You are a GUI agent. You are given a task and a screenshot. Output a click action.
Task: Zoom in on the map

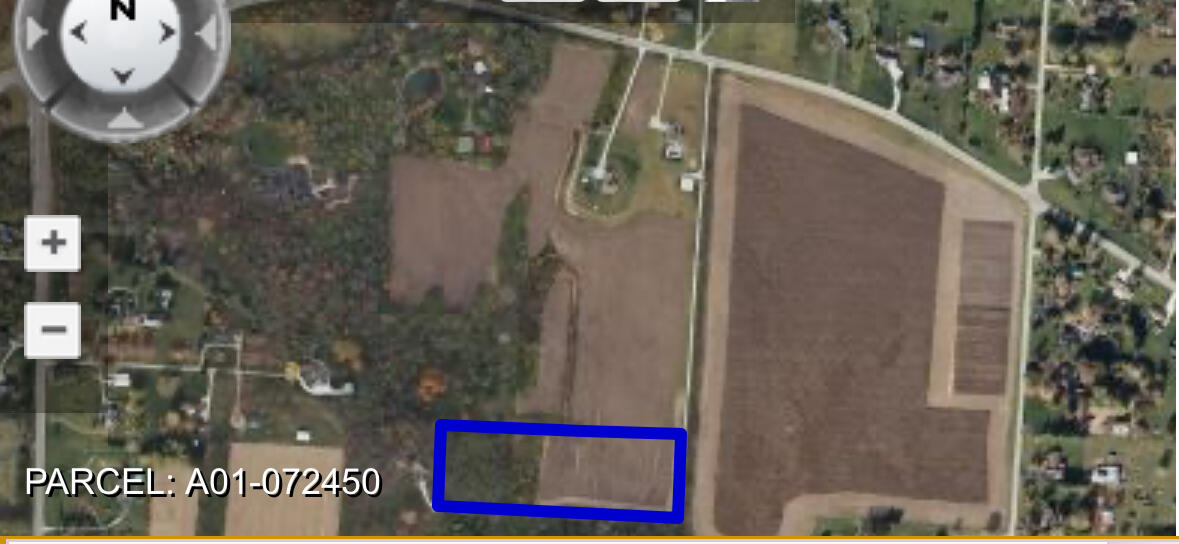[x=53, y=242]
